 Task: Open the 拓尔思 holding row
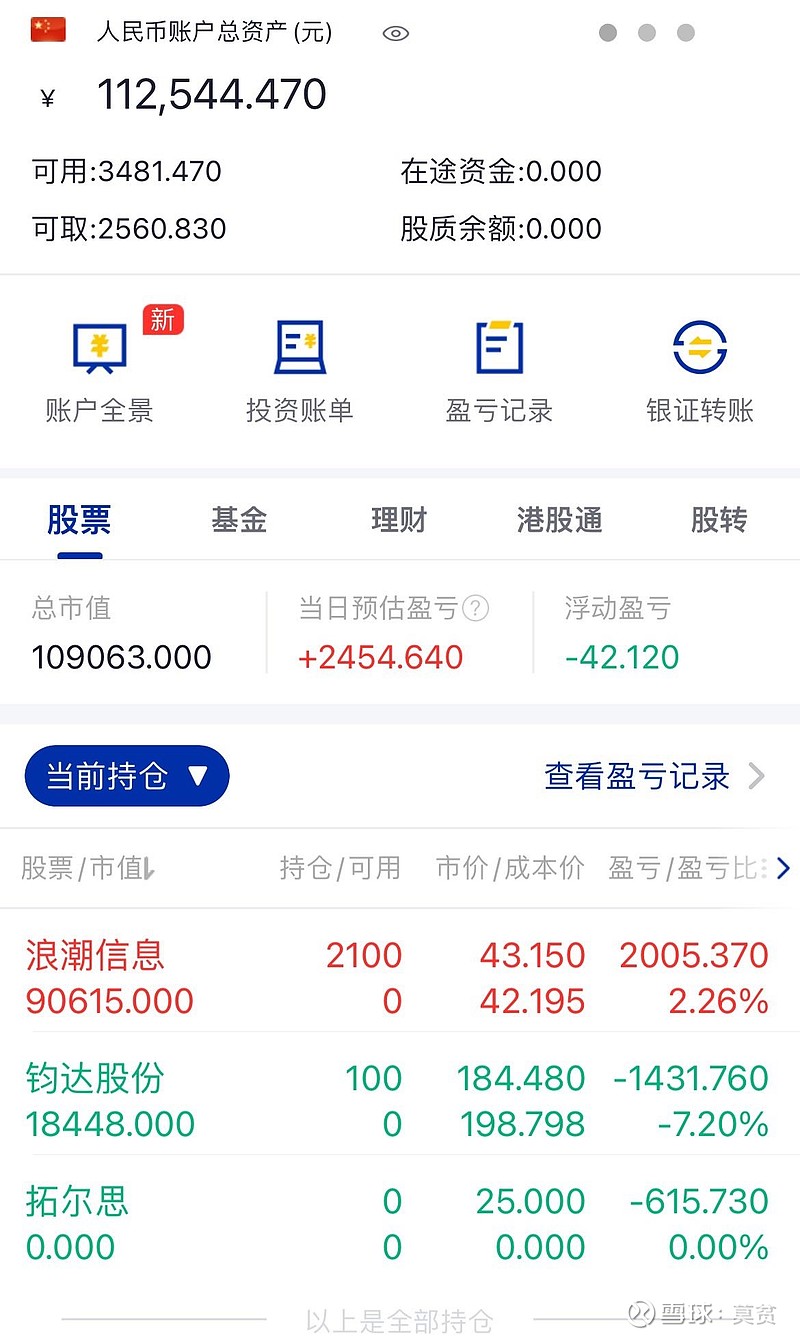(x=400, y=1223)
